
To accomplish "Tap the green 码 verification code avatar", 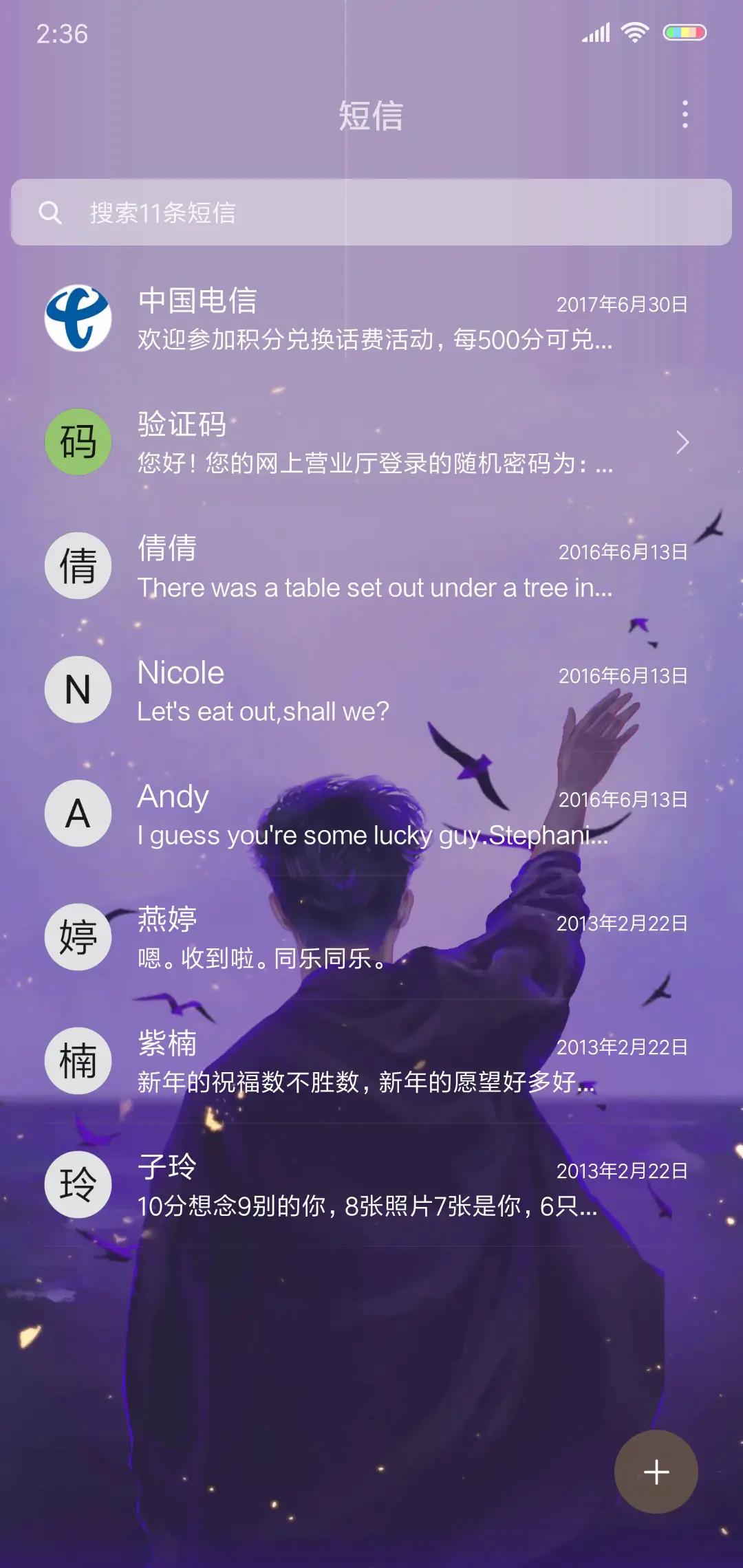I will (x=78, y=442).
